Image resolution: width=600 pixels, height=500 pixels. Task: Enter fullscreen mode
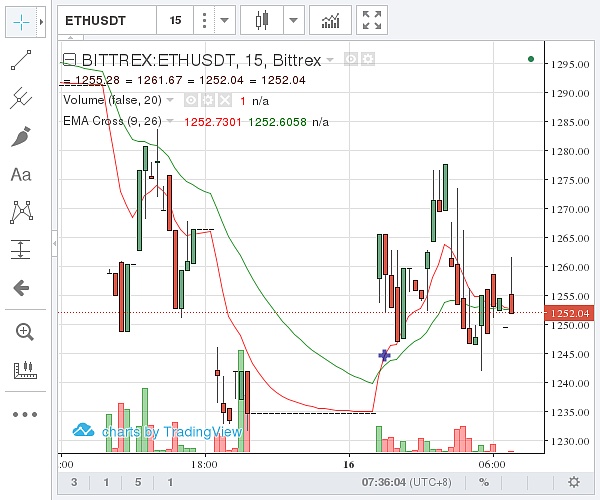(x=372, y=19)
